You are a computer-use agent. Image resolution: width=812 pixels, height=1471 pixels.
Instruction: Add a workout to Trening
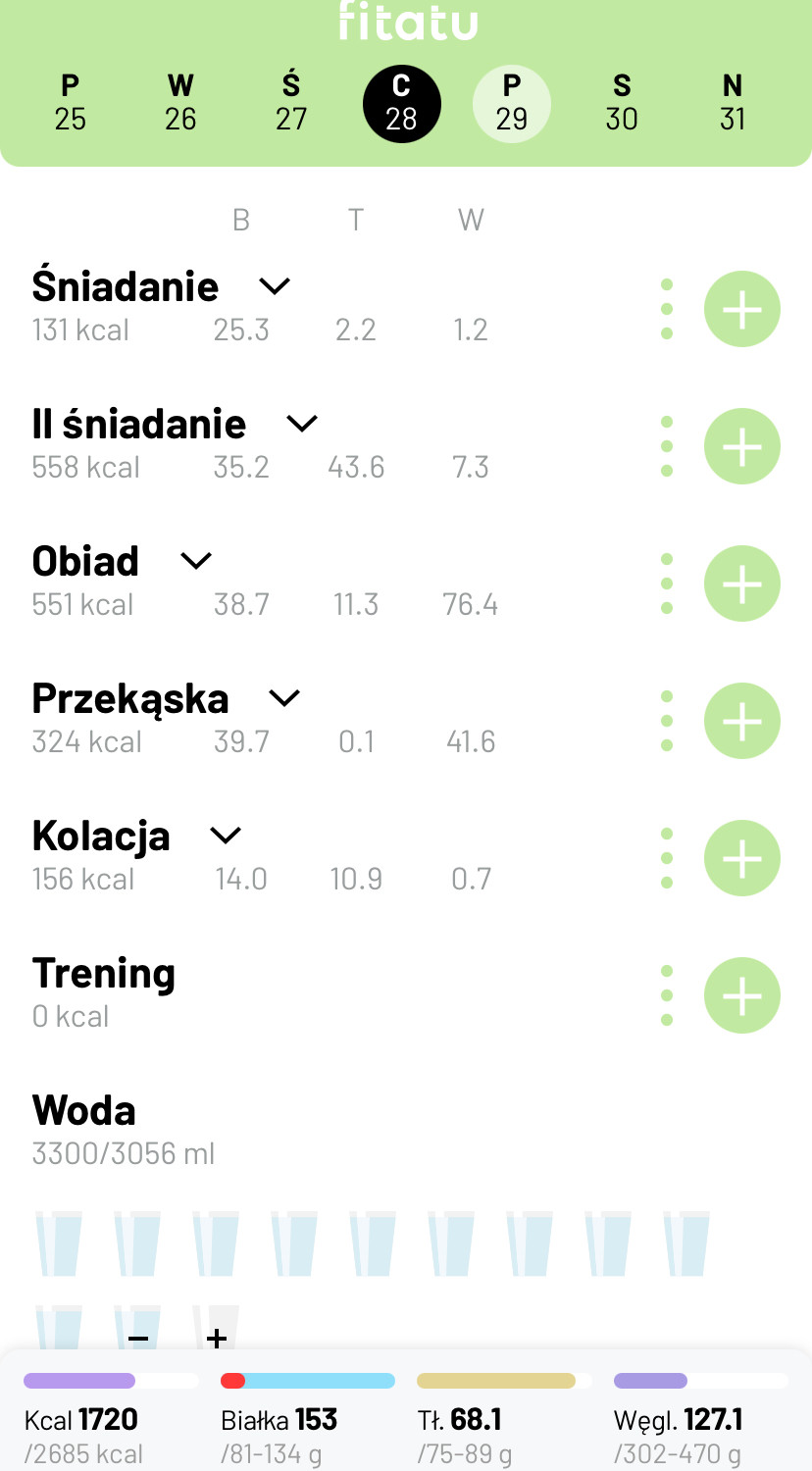point(741,996)
